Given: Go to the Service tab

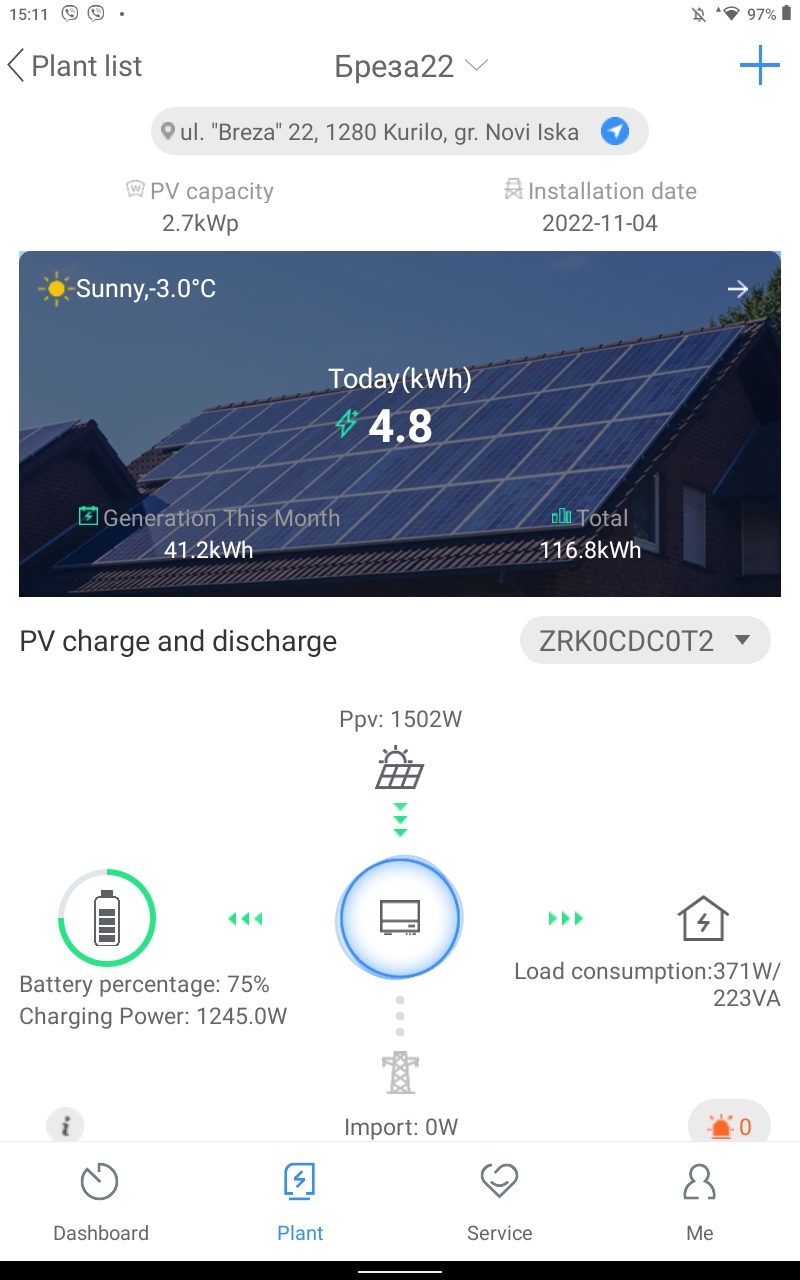Looking at the screenshot, I should (499, 1202).
